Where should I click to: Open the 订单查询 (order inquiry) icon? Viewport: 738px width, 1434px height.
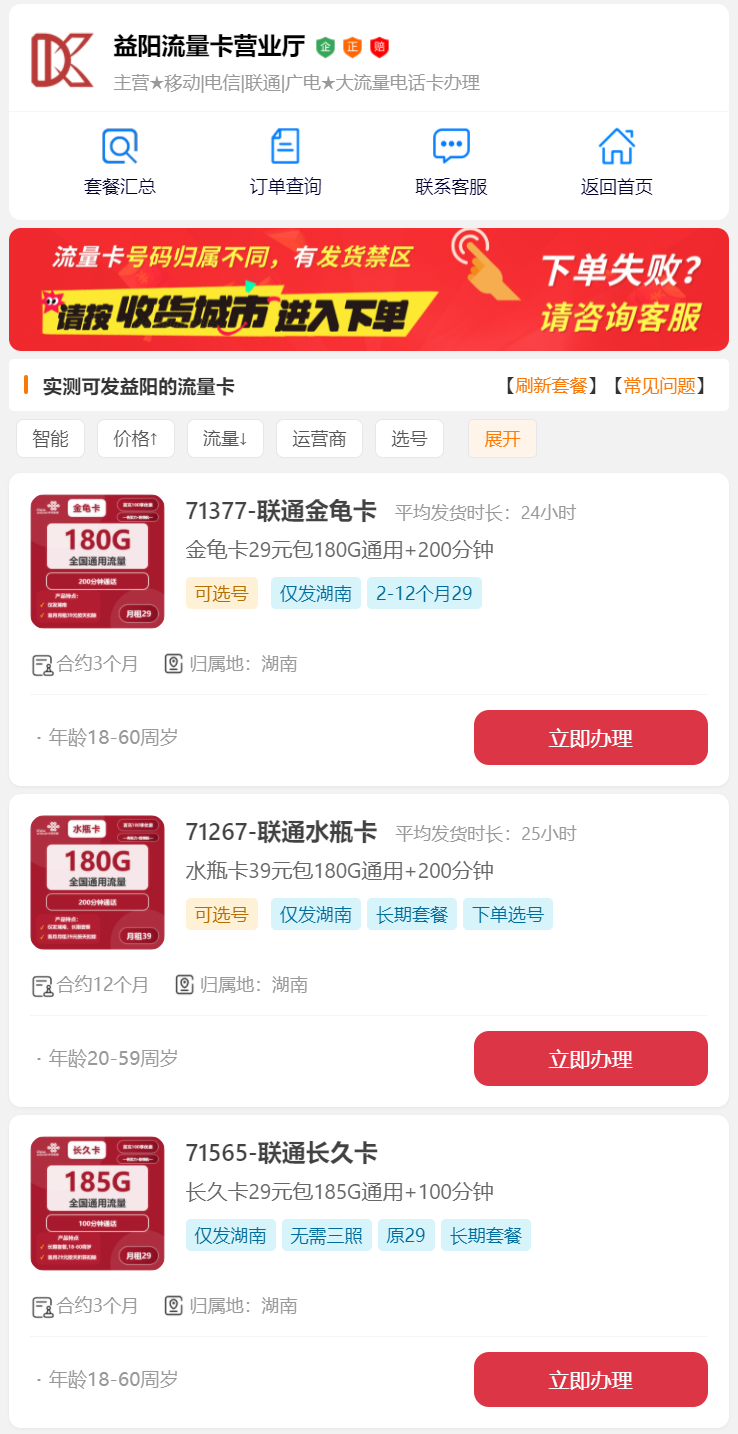pyautogui.click(x=285, y=146)
